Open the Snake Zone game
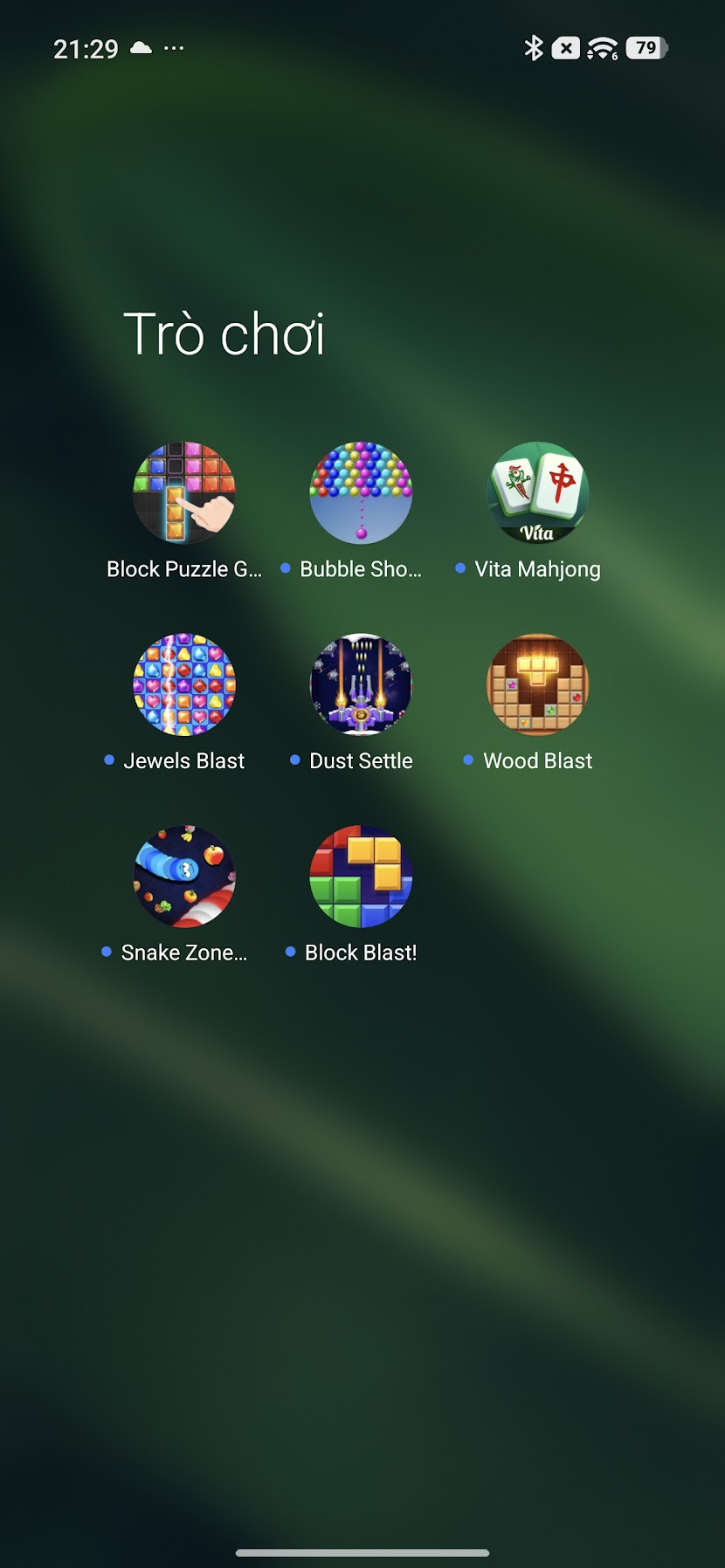This screenshot has height=1568, width=725. (184, 877)
